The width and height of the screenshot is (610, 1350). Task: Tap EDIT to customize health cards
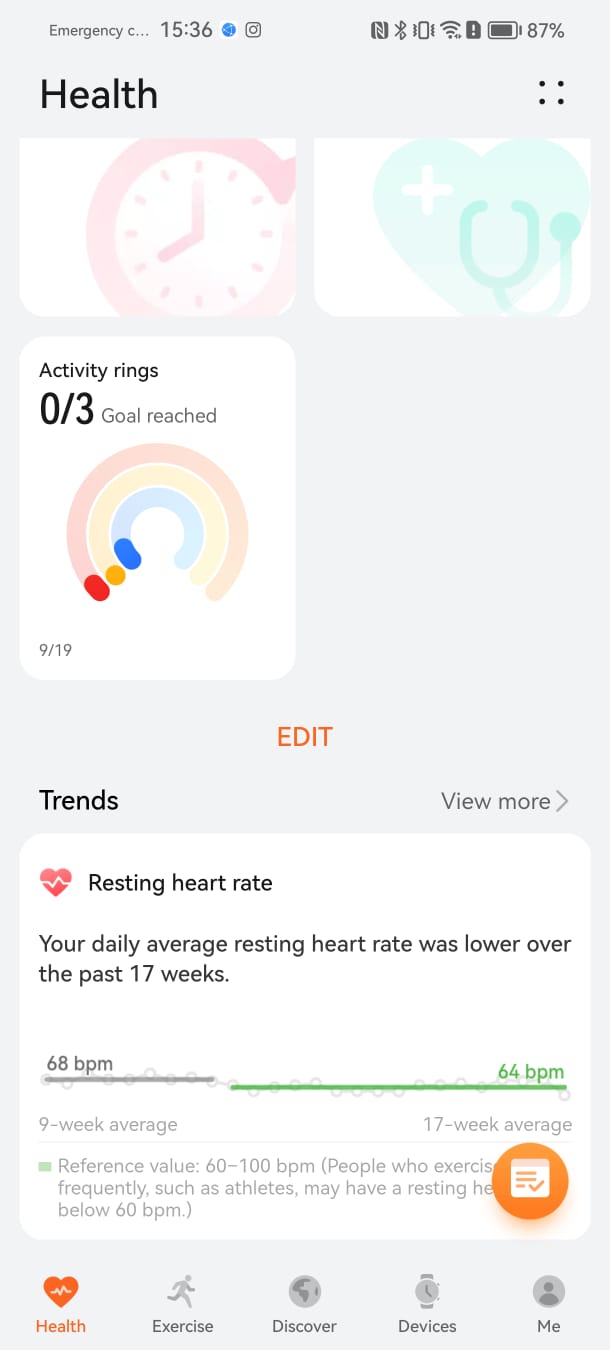coord(304,737)
